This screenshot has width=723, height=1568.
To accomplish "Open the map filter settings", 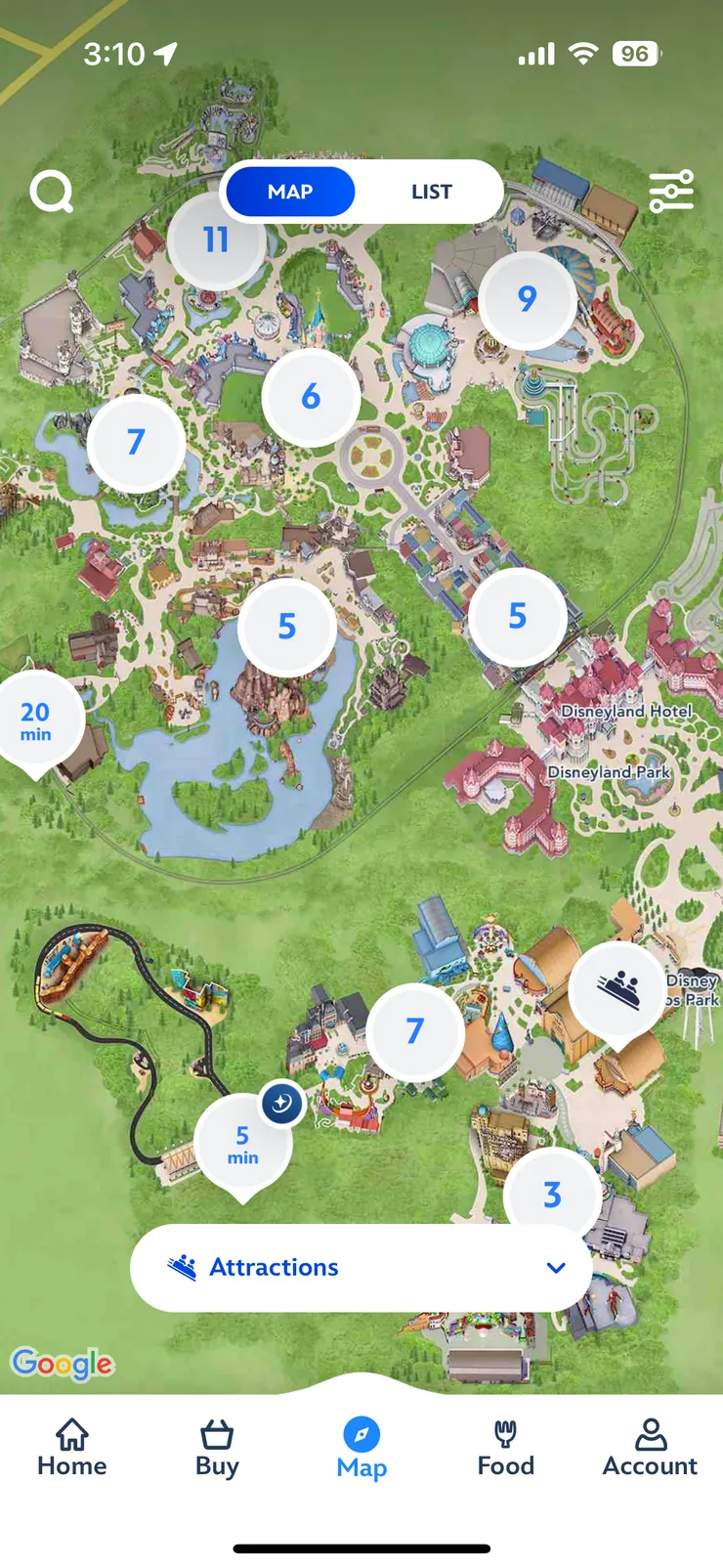I will (x=671, y=192).
